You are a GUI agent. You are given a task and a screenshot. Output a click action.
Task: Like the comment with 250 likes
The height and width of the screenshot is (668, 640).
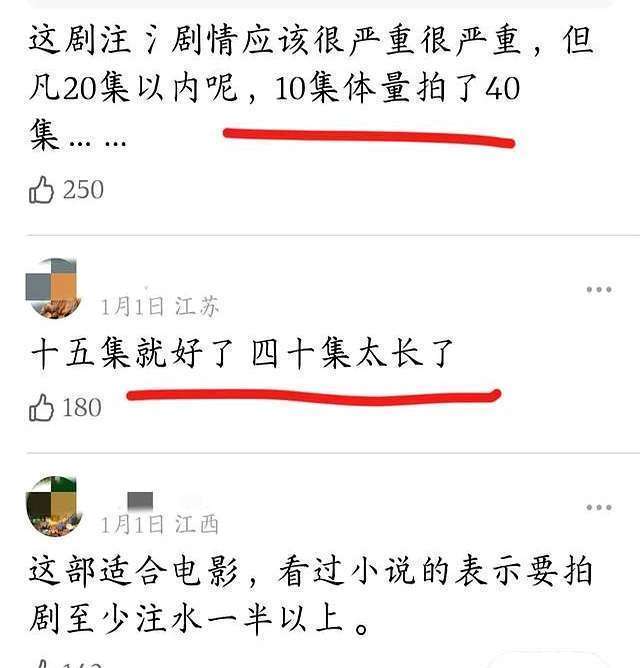41,190
